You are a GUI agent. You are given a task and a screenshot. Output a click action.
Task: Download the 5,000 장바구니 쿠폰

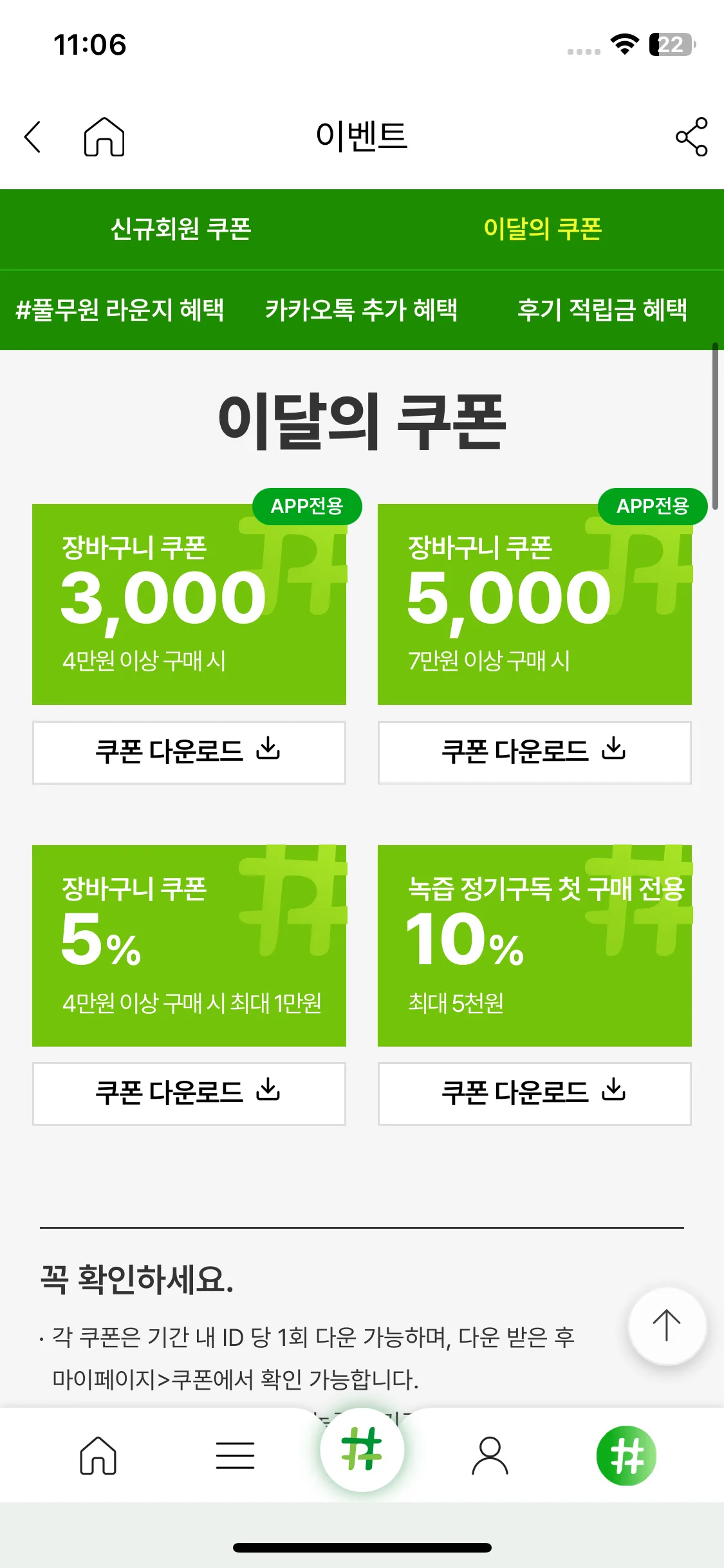tap(534, 752)
